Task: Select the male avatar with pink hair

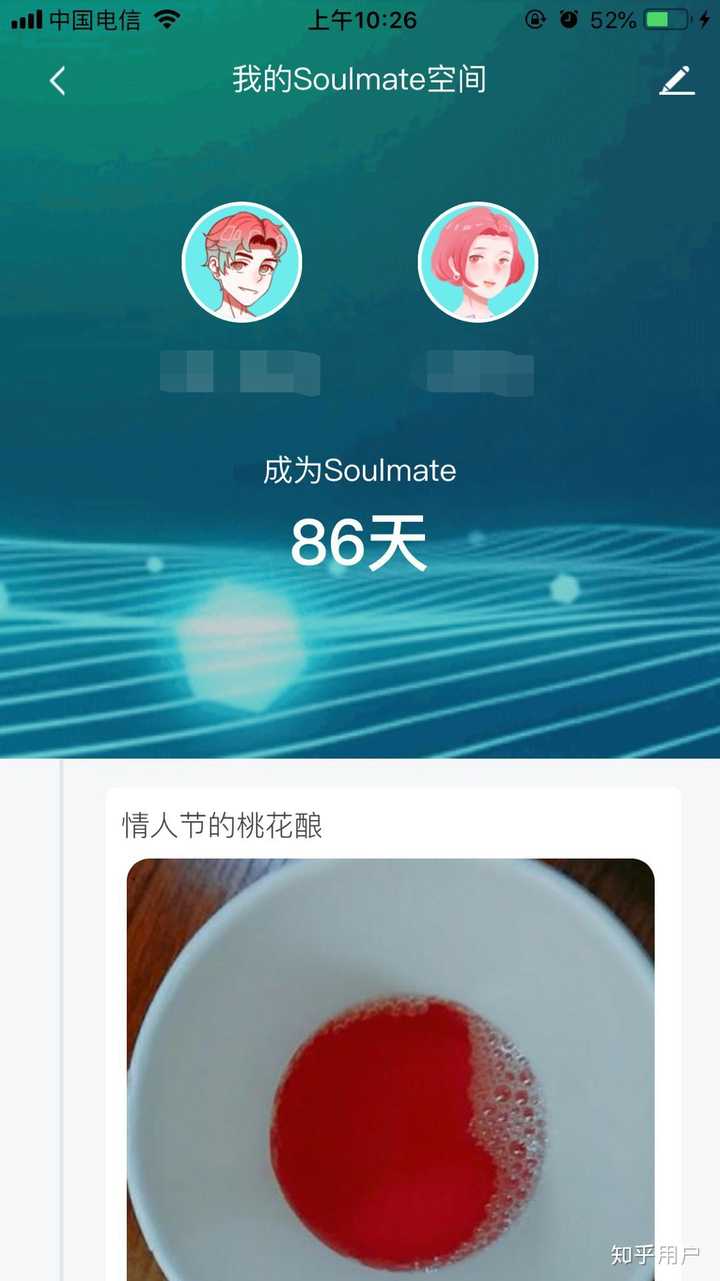Action: point(242,262)
